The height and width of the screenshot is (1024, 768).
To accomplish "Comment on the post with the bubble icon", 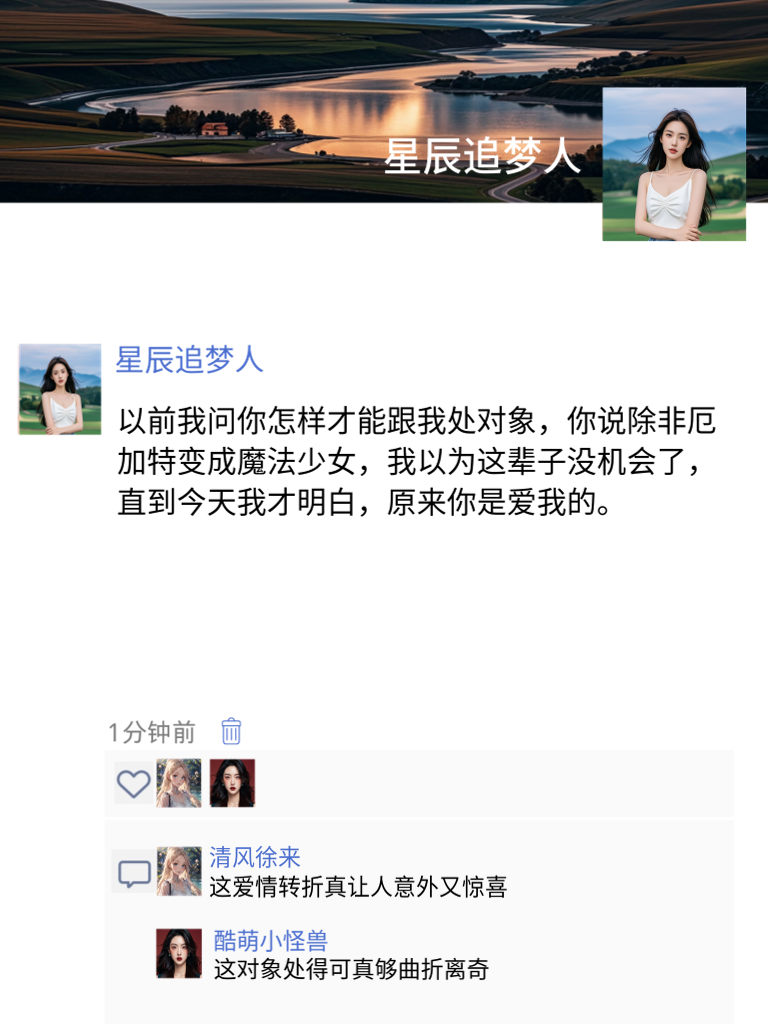I will [134, 873].
